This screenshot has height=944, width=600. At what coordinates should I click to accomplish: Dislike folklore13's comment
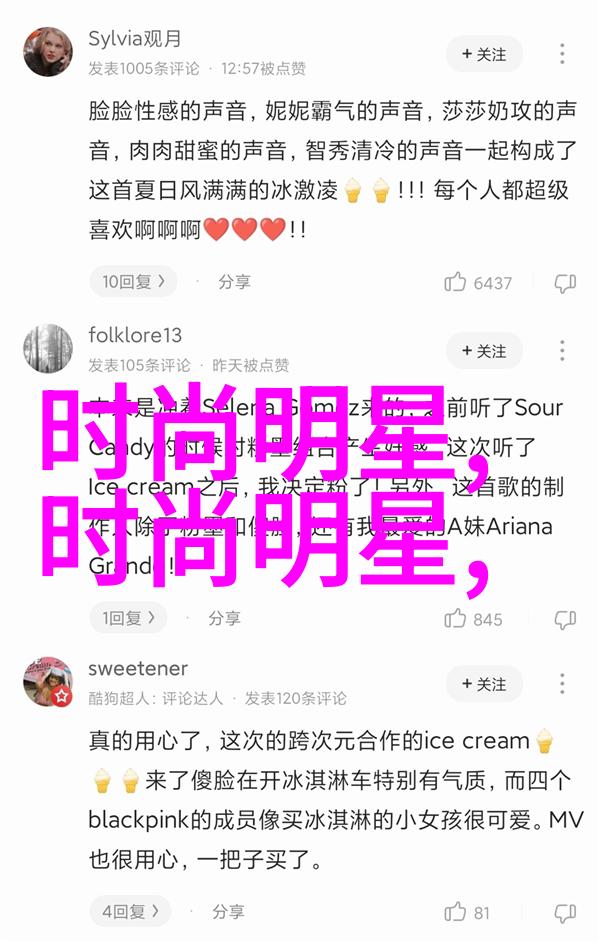(566, 619)
